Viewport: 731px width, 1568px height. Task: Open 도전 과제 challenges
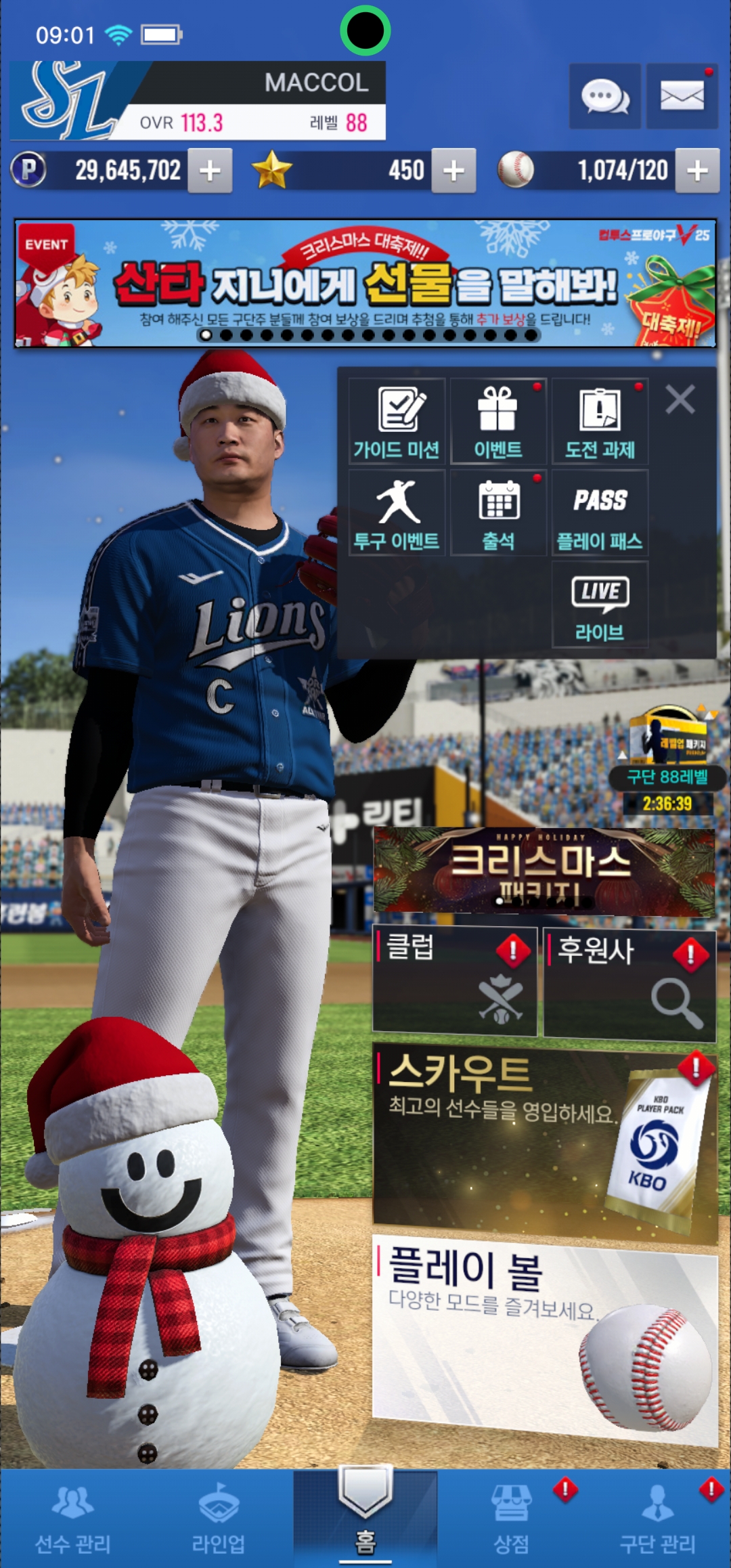tap(600, 421)
